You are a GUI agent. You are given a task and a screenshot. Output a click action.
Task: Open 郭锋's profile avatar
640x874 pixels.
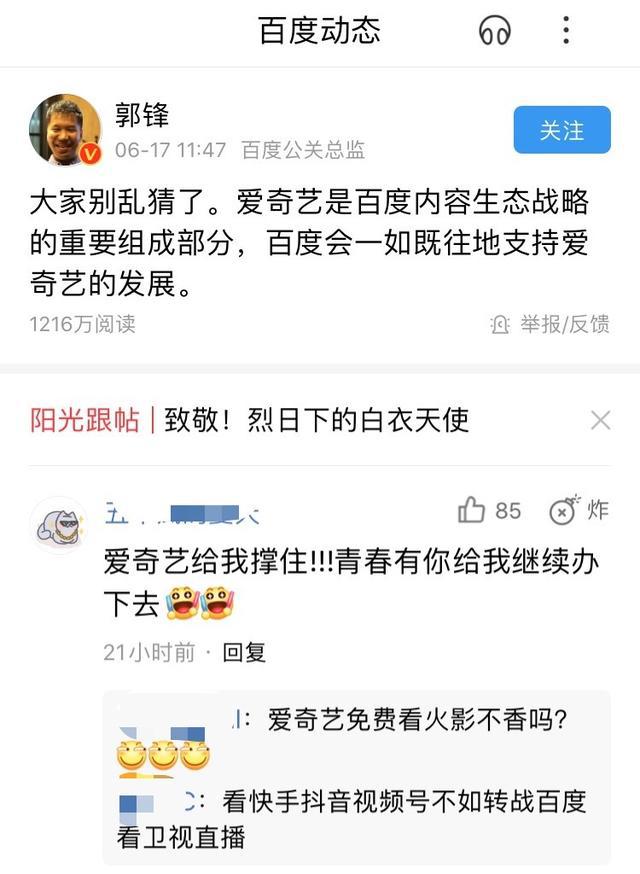click(65, 130)
